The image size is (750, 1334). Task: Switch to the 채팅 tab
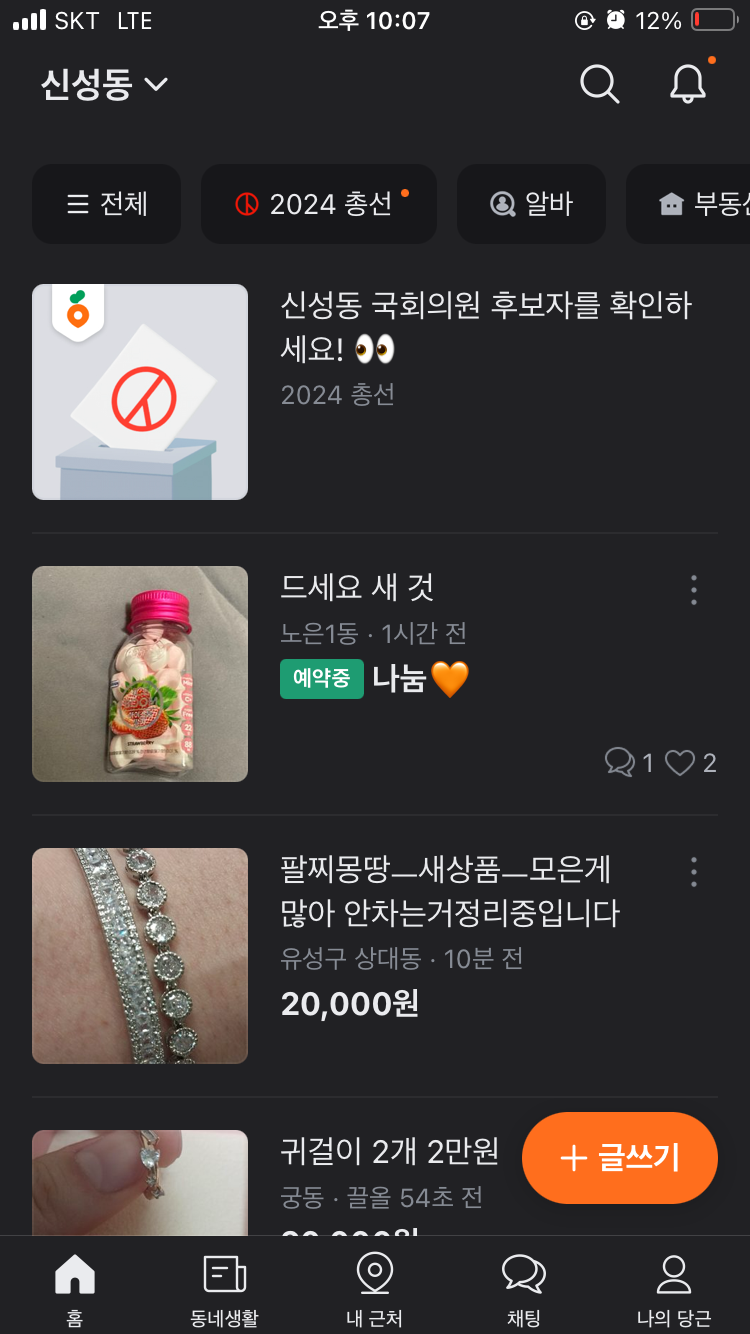point(524,1288)
